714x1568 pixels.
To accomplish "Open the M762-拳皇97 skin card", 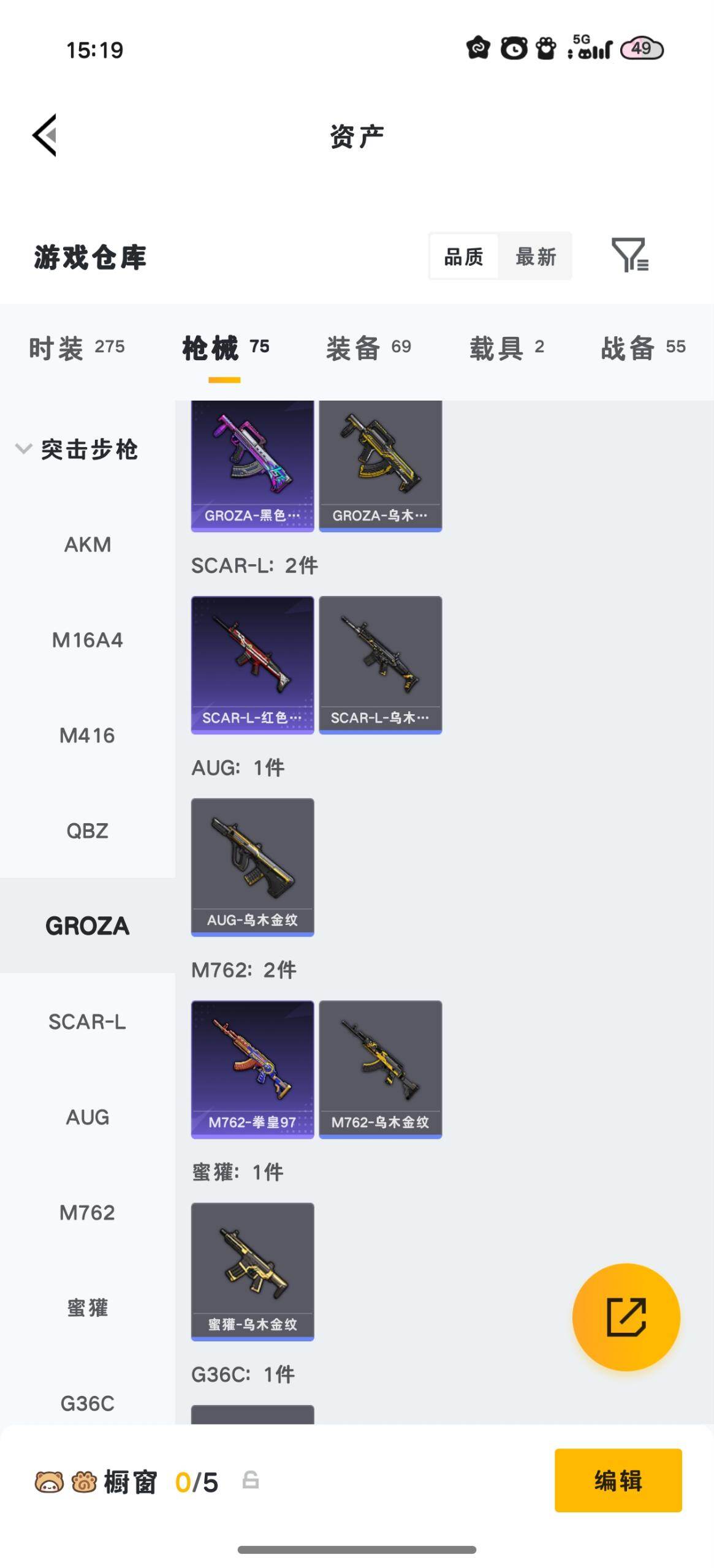I will click(253, 1069).
